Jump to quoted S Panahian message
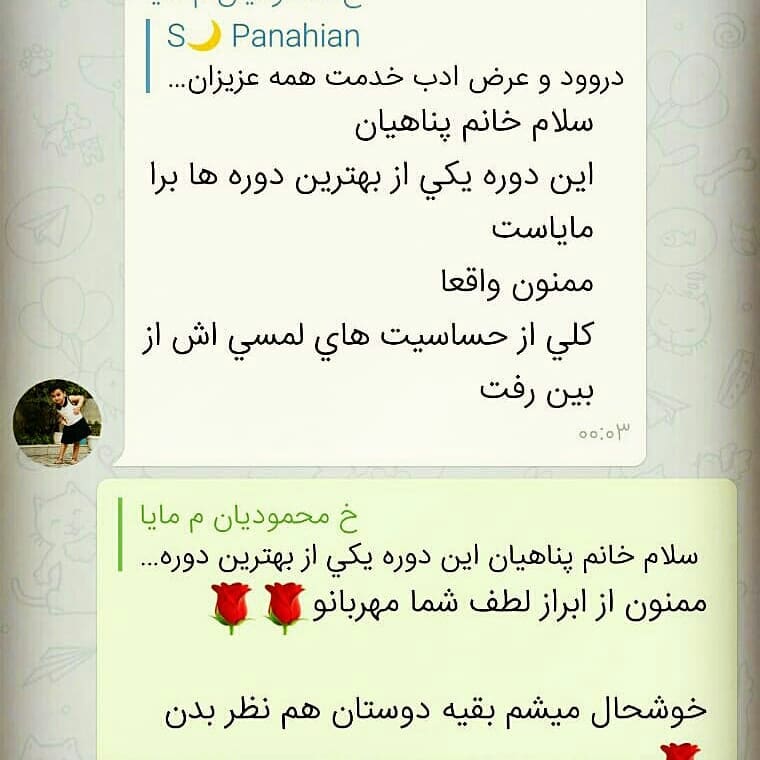The height and width of the screenshot is (760, 760). click(x=390, y=58)
